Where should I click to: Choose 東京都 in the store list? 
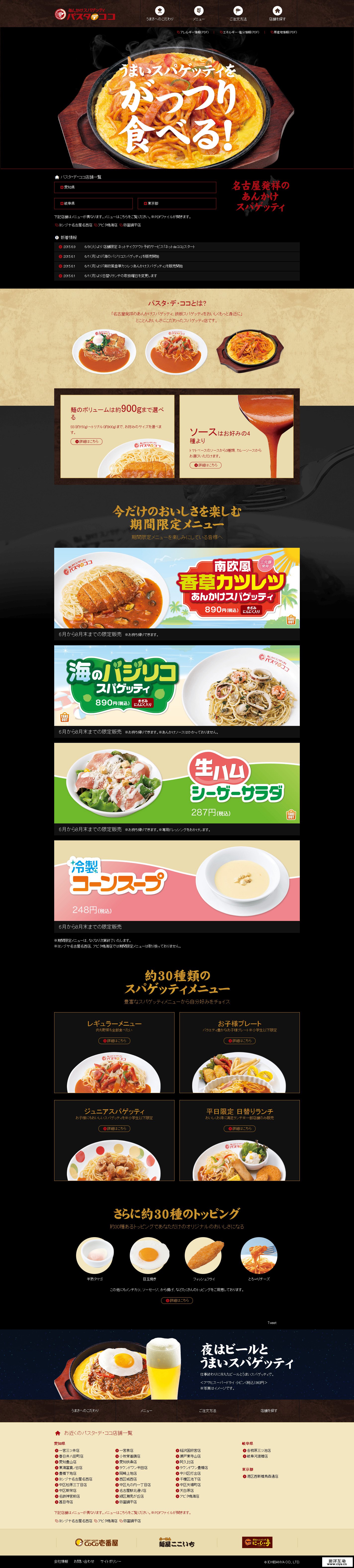[x=177, y=203]
